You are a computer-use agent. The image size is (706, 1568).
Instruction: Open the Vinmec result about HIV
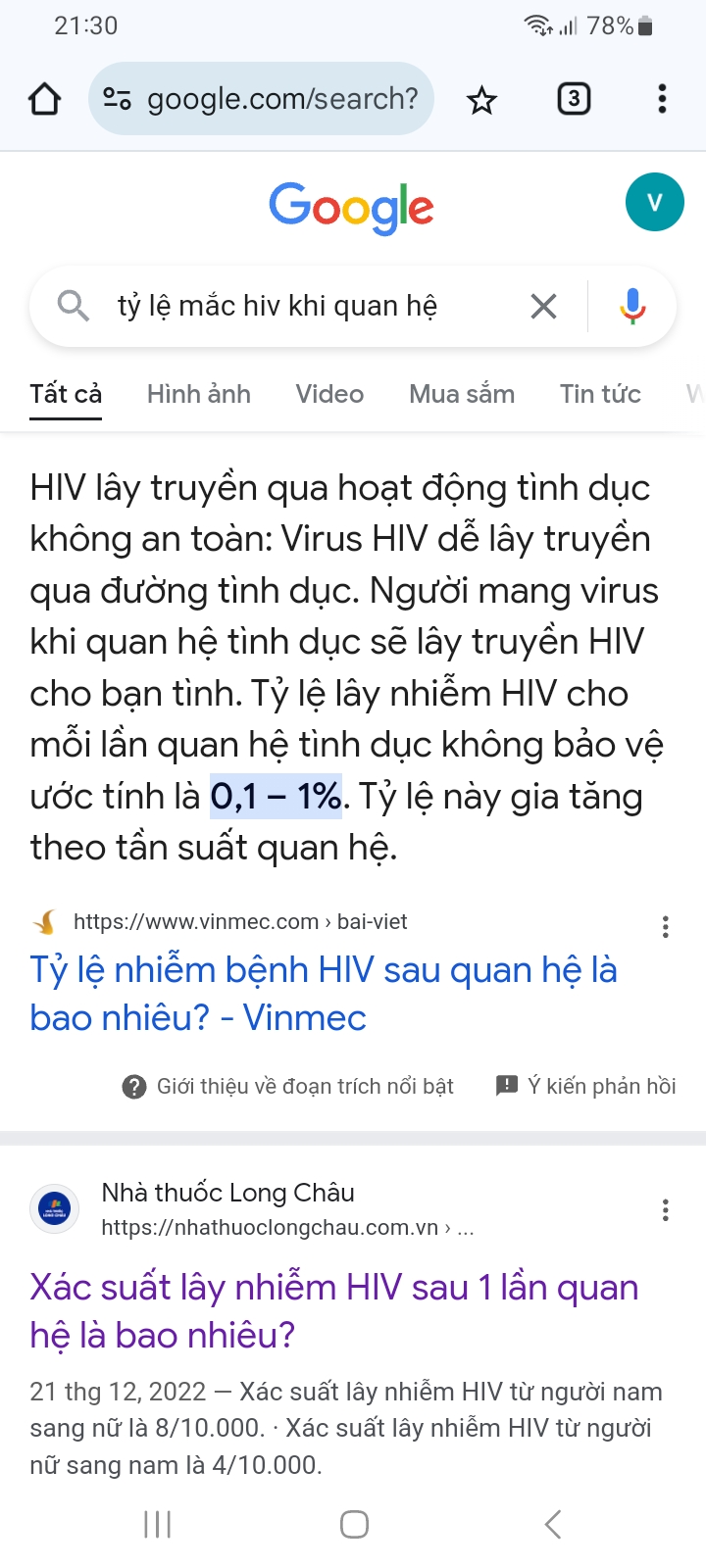(324, 994)
